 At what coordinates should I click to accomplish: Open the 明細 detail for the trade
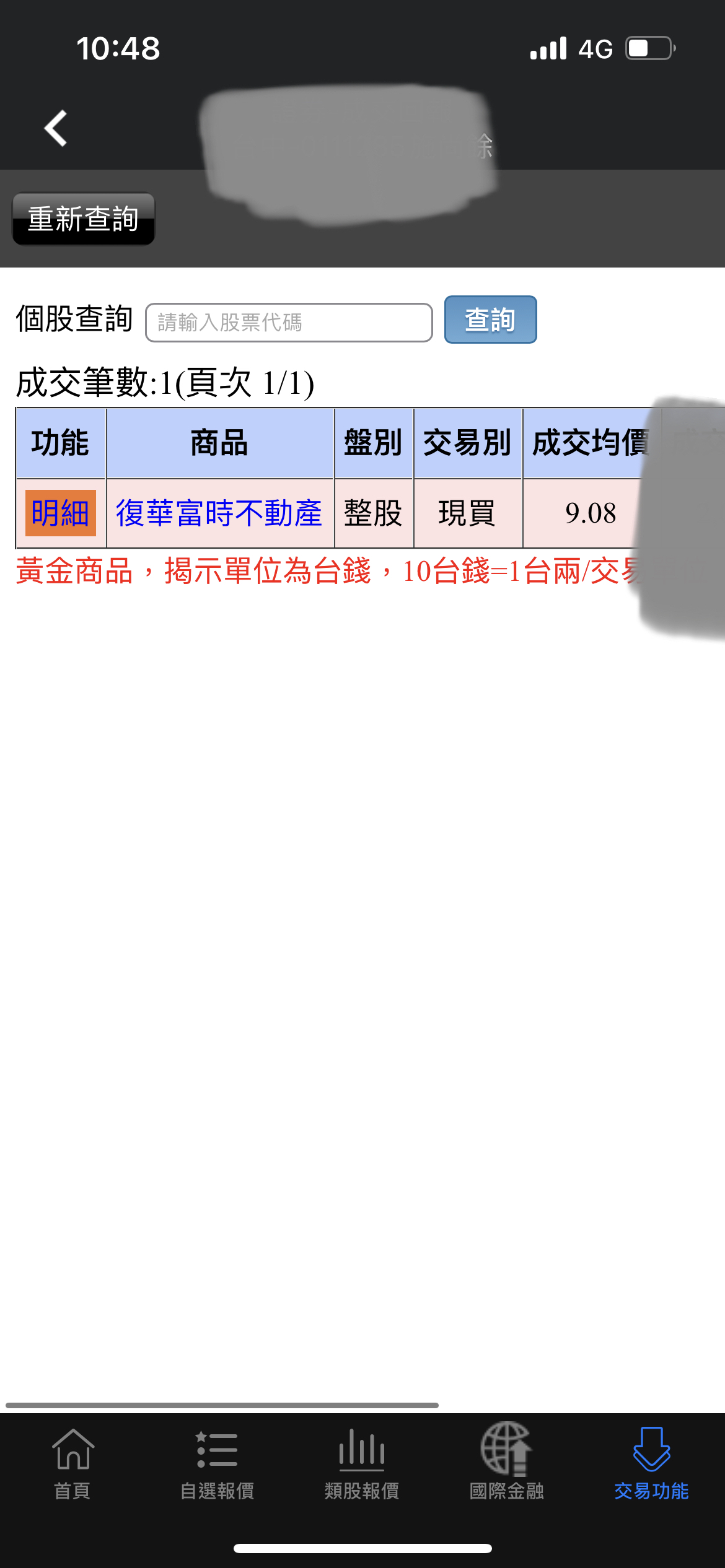click(61, 513)
